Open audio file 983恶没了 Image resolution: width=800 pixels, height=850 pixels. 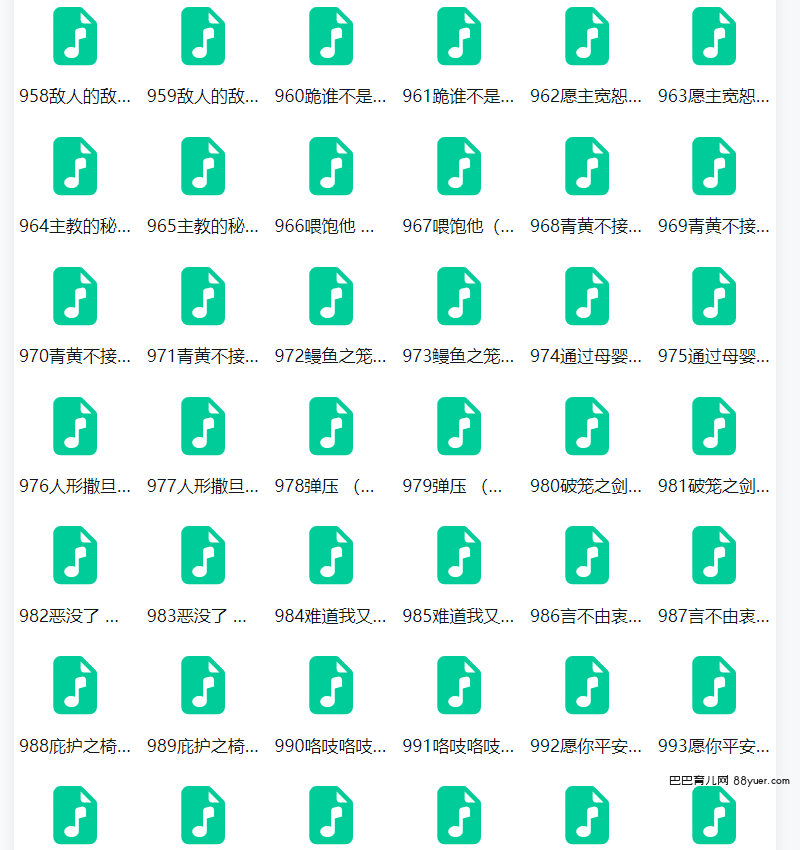[203, 556]
